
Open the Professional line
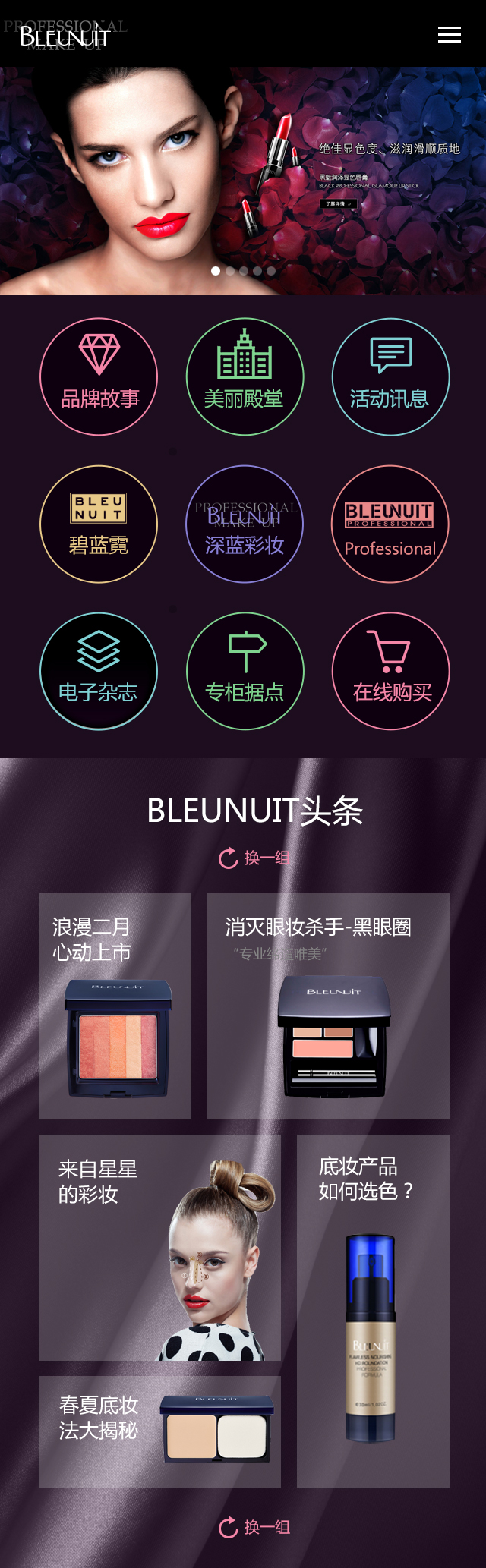coord(390,524)
